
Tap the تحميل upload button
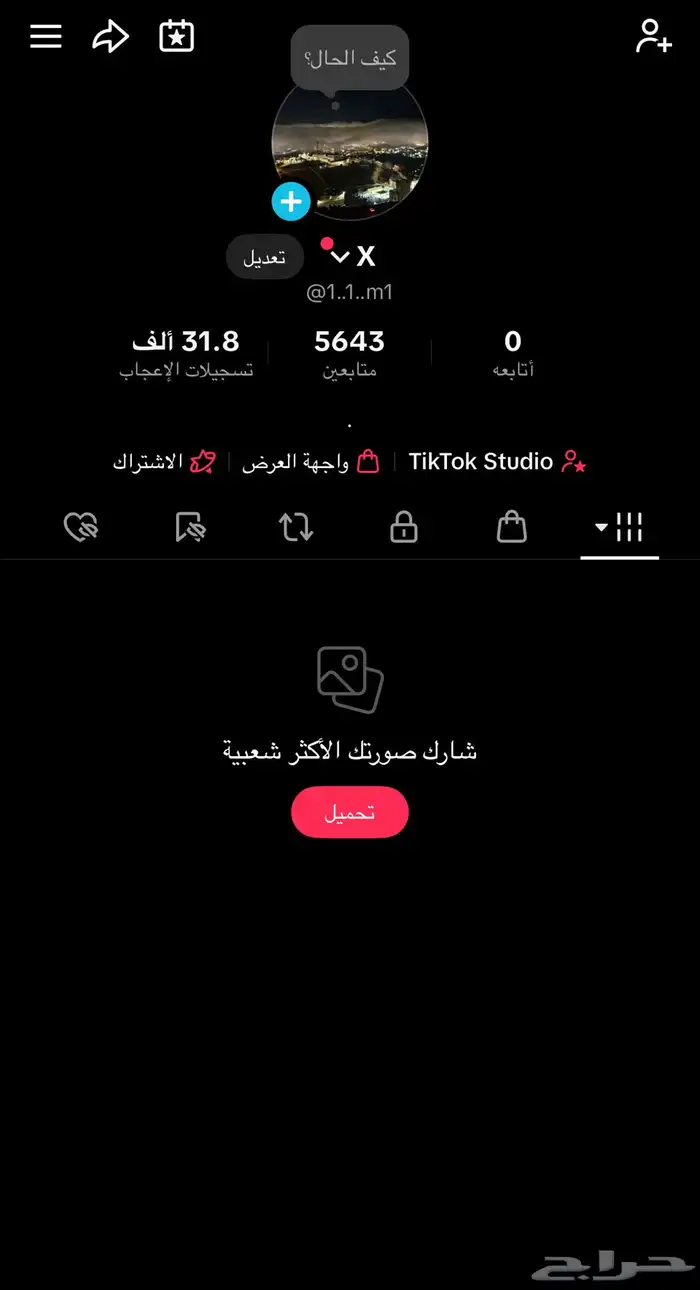coord(350,812)
